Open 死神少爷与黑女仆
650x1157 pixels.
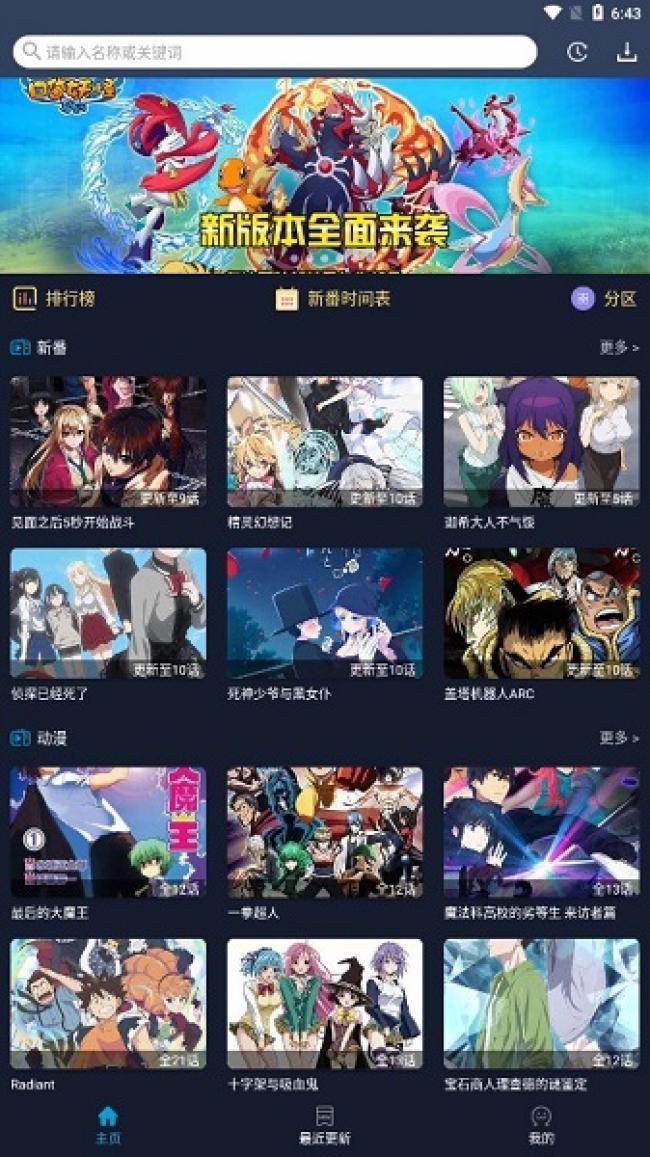click(324, 613)
